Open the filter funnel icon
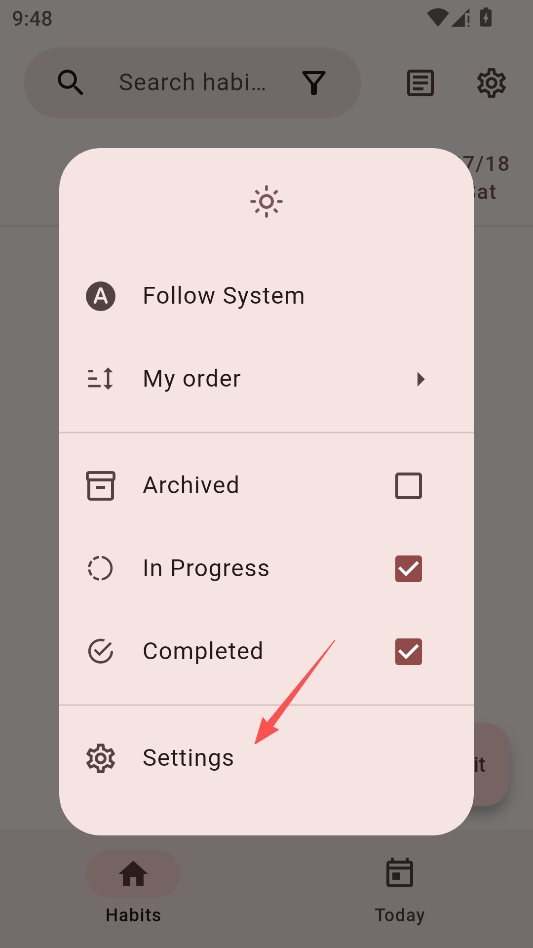Screen dimensions: 533x948 [314, 83]
